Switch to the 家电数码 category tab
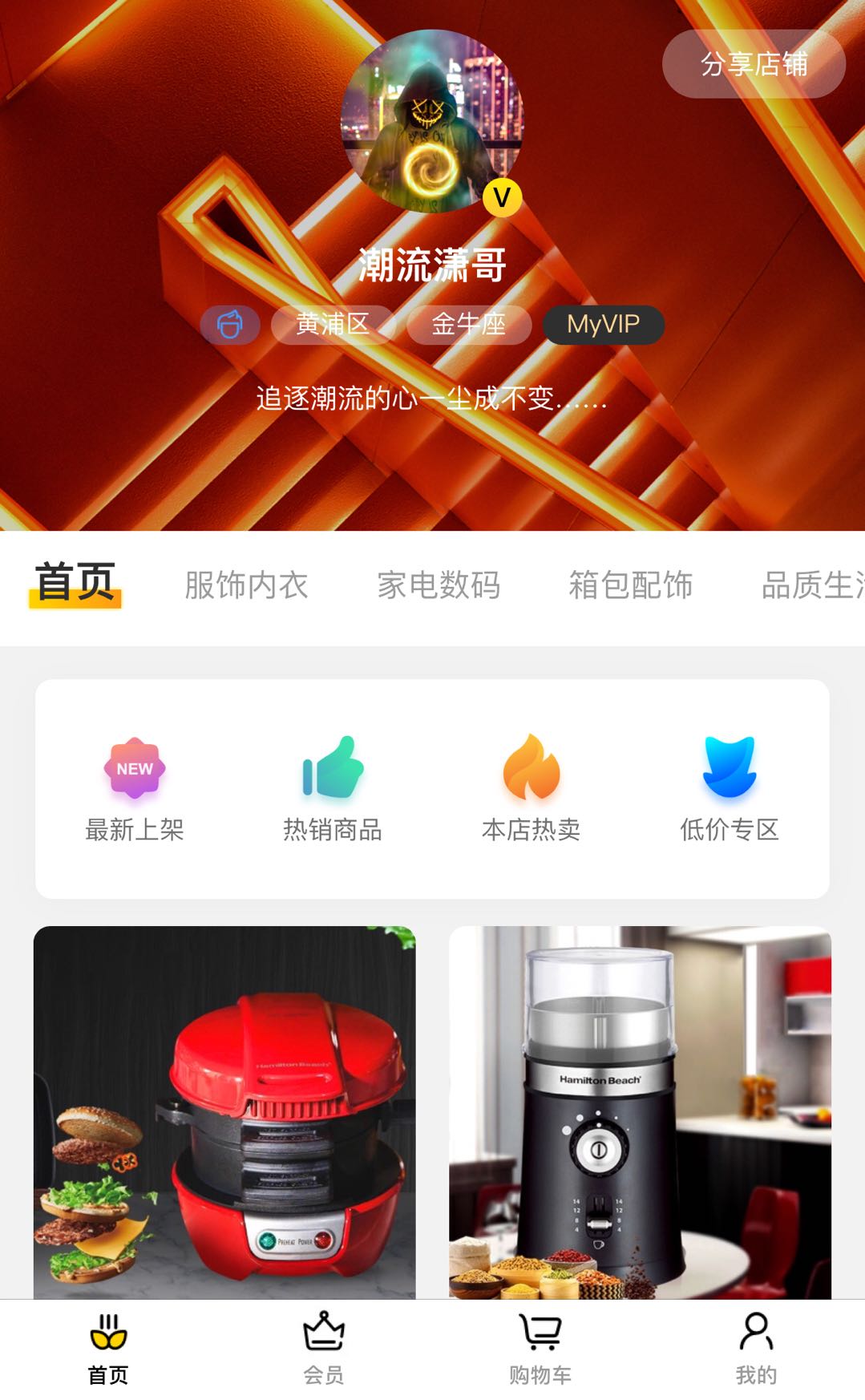Screen dimensions: 865x1400 439,585
